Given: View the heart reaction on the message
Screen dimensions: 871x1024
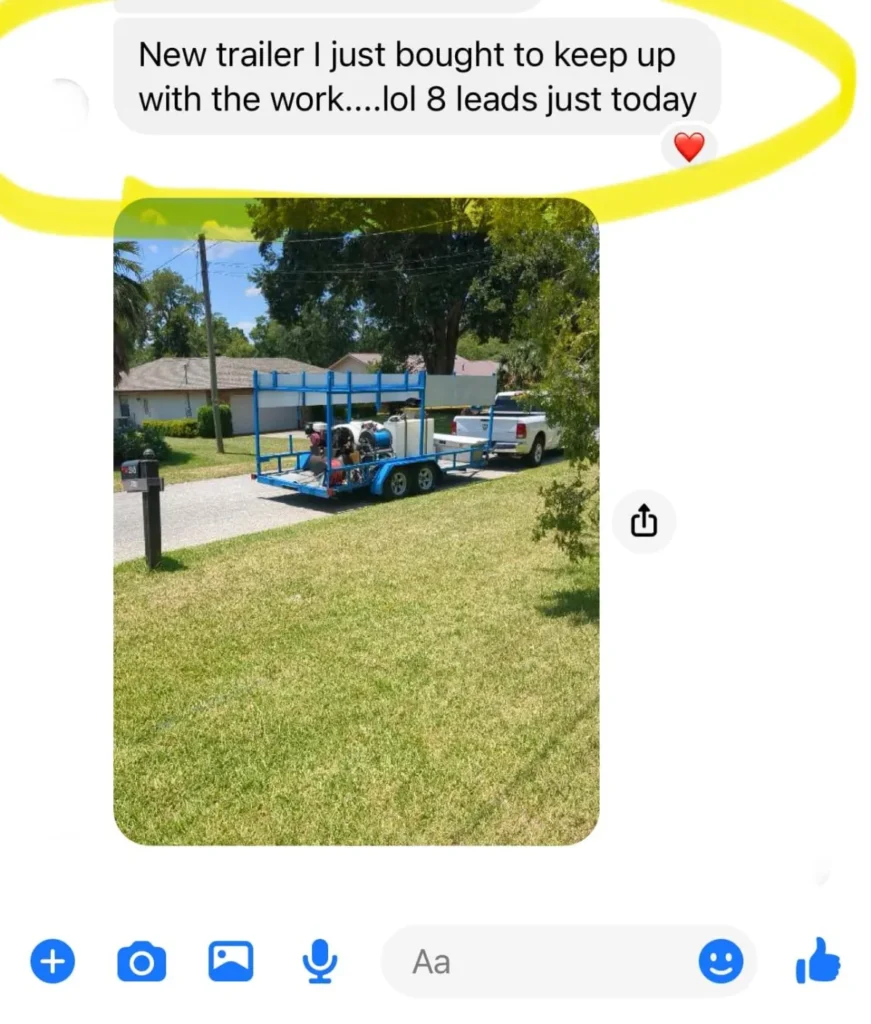Looking at the screenshot, I should click(x=688, y=148).
